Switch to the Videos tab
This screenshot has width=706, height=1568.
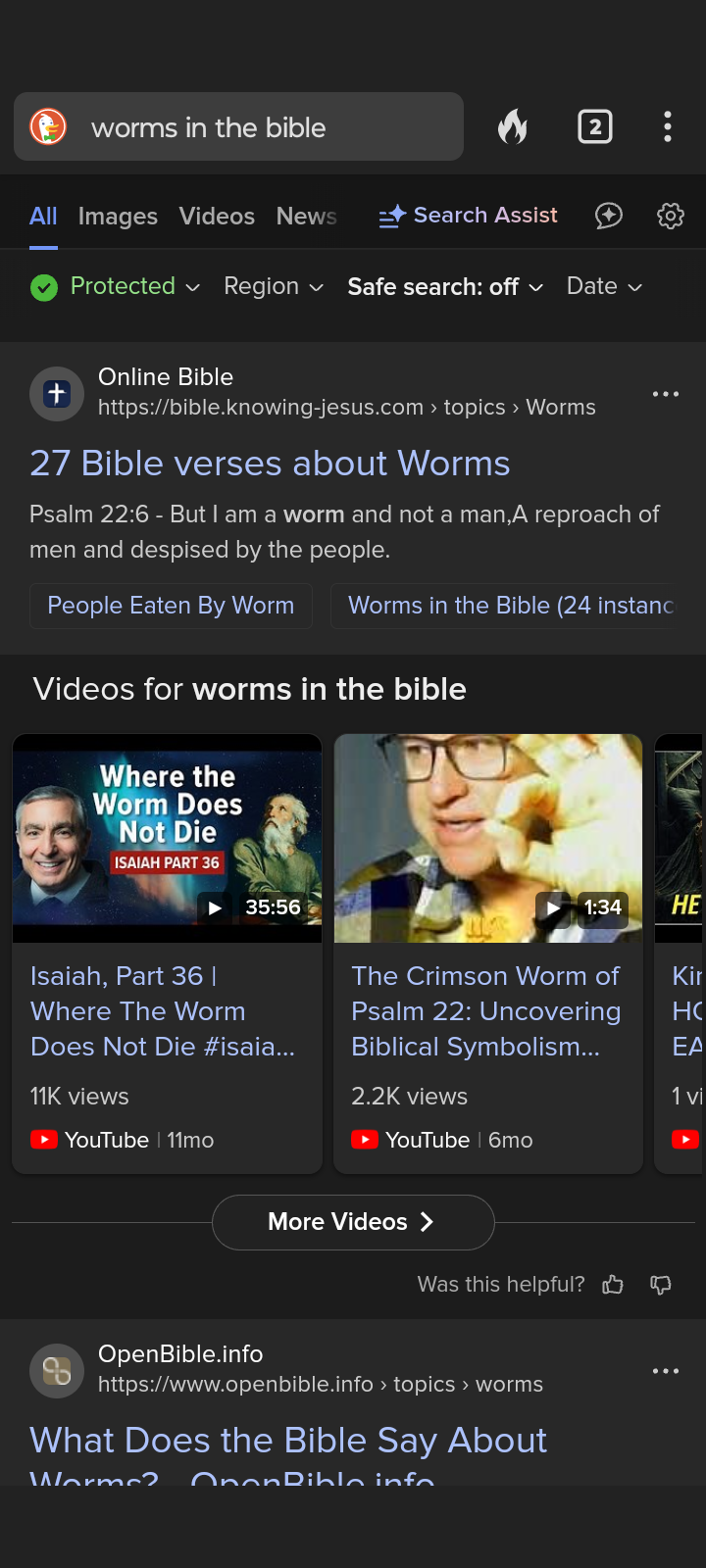(x=217, y=217)
